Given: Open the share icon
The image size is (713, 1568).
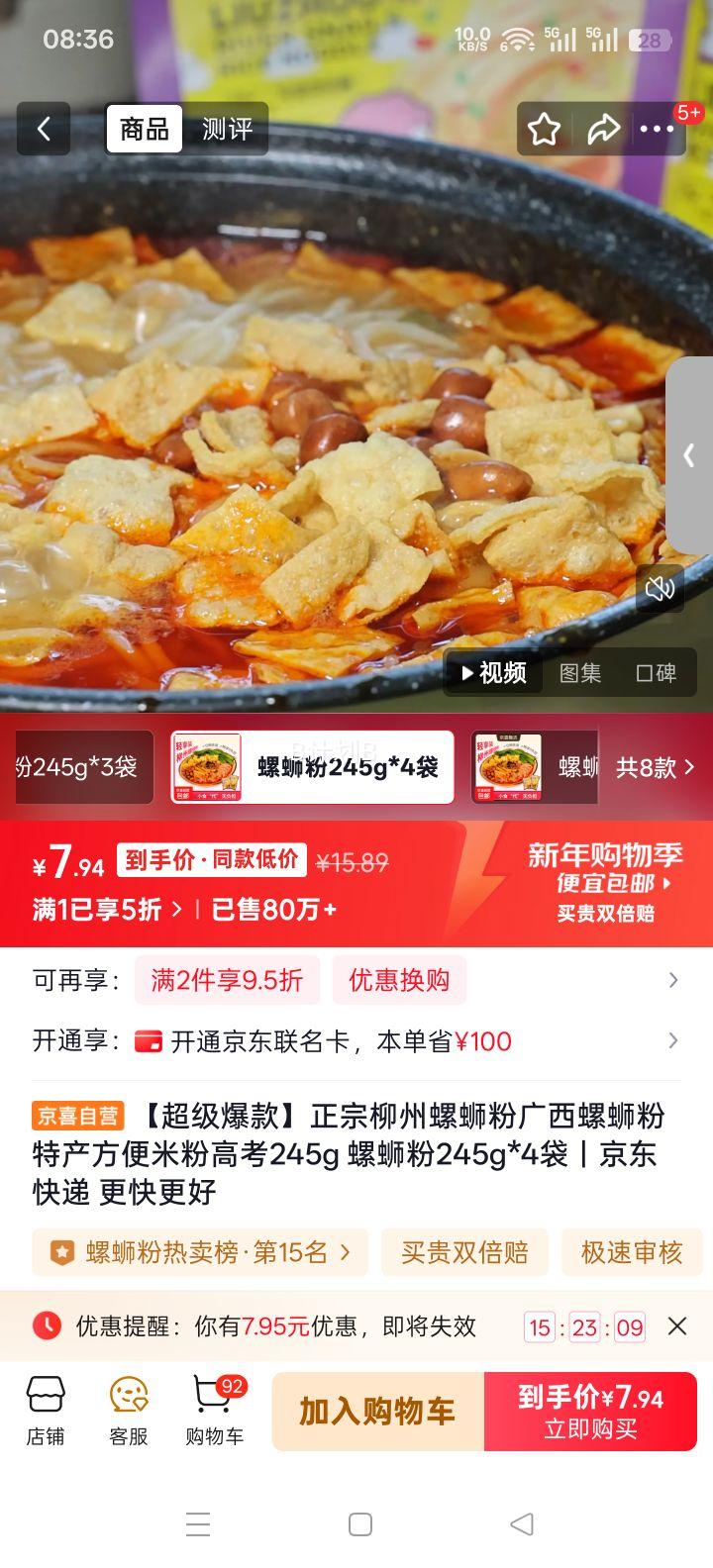Looking at the screenshot, I should 605,130.
